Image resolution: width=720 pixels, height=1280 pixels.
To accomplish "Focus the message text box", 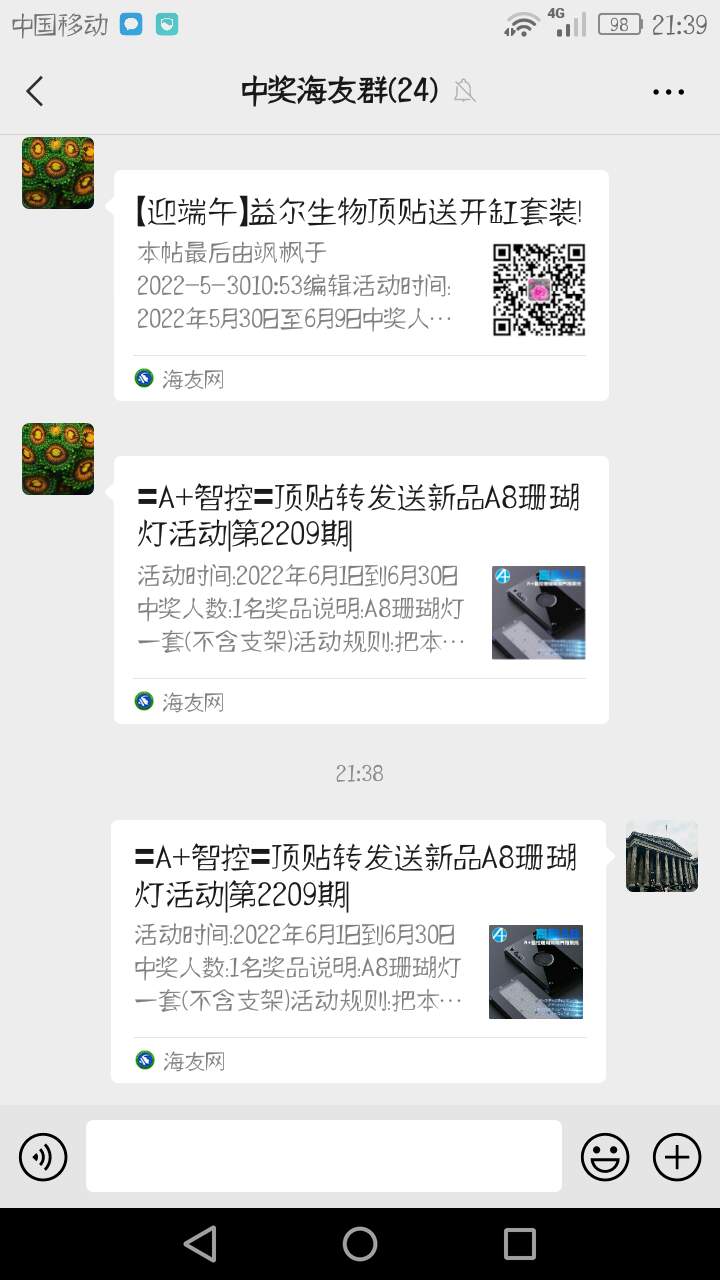I will pos(323,1156).
